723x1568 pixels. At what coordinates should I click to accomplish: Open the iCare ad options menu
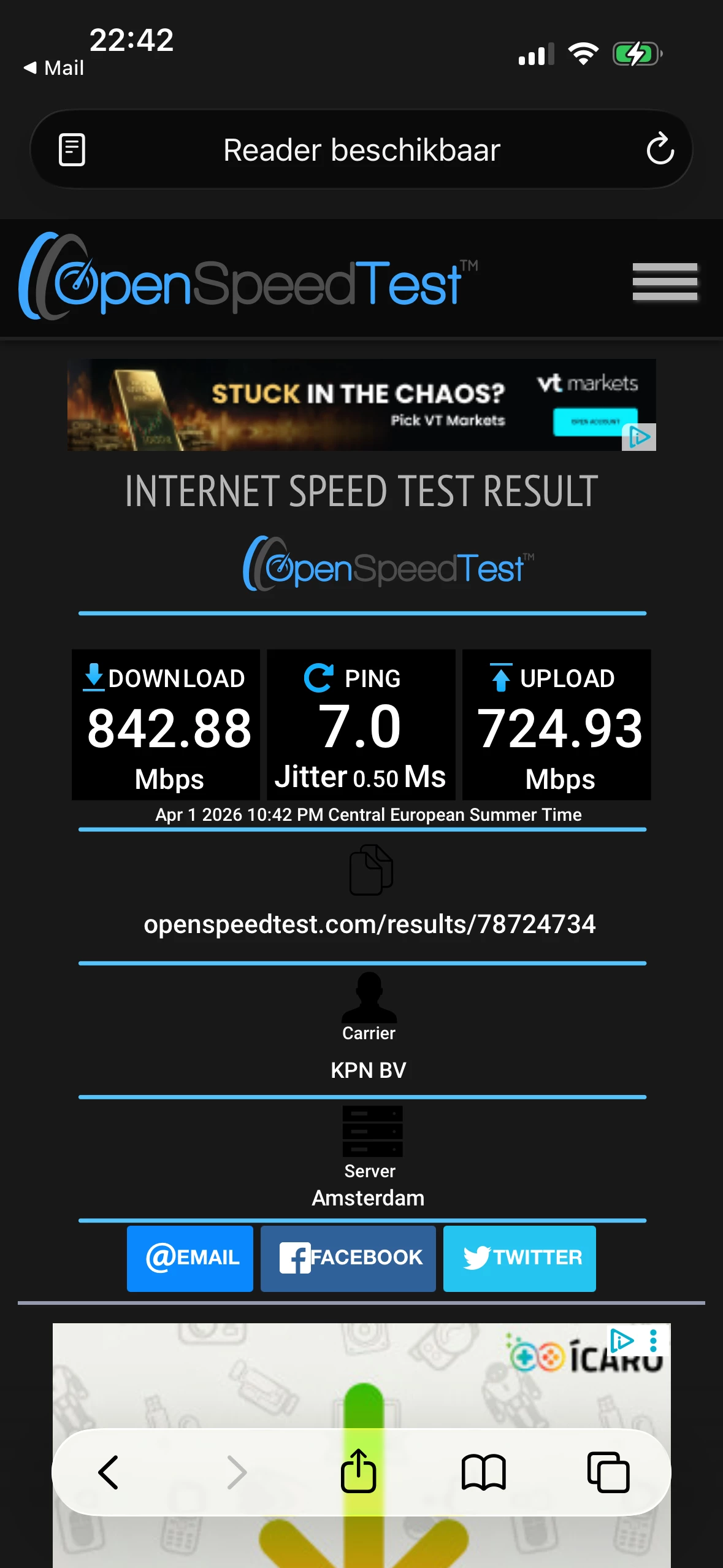tap(654, 1340)
